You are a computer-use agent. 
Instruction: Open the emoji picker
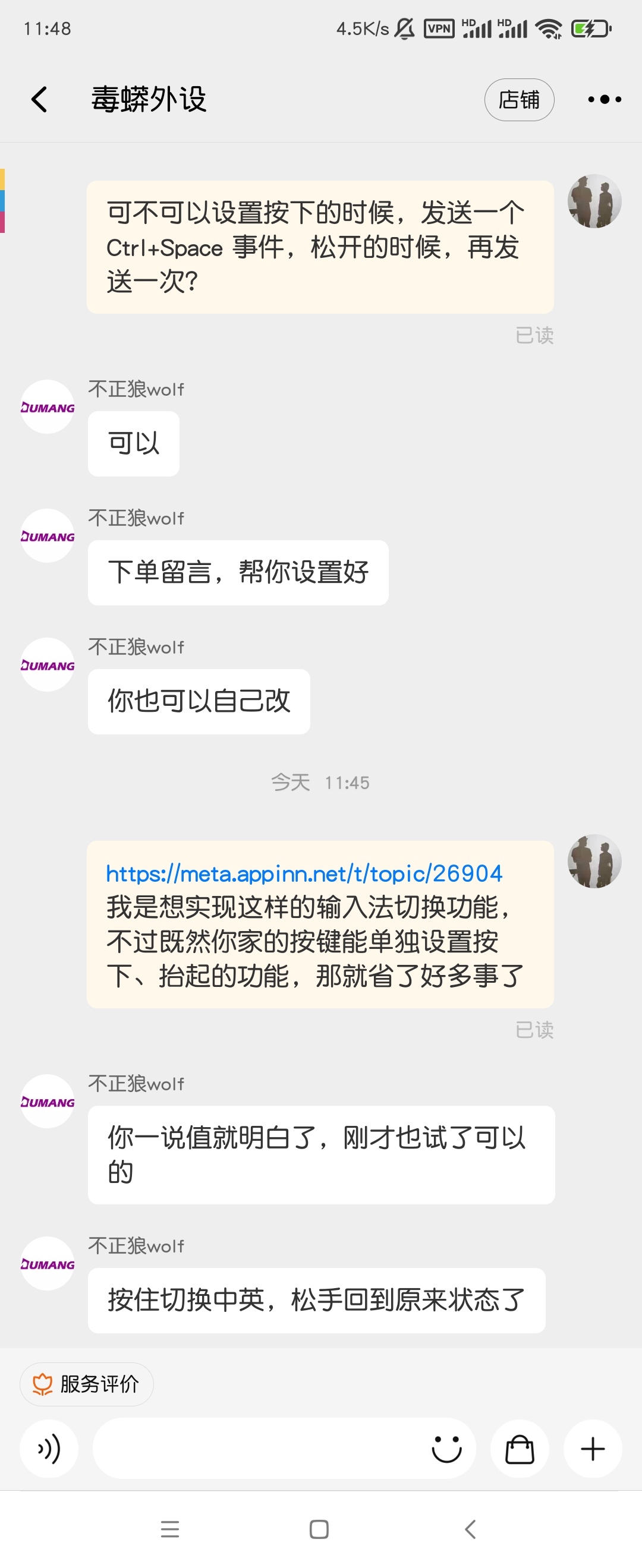click(x=446, y=1448)
